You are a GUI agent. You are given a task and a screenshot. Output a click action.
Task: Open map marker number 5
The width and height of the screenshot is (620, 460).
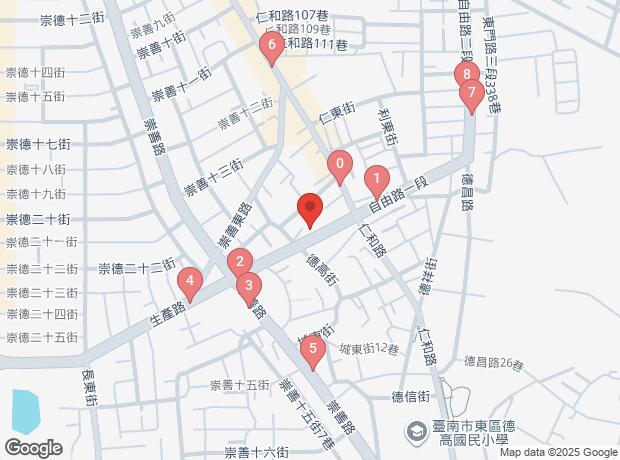(313, 350)
